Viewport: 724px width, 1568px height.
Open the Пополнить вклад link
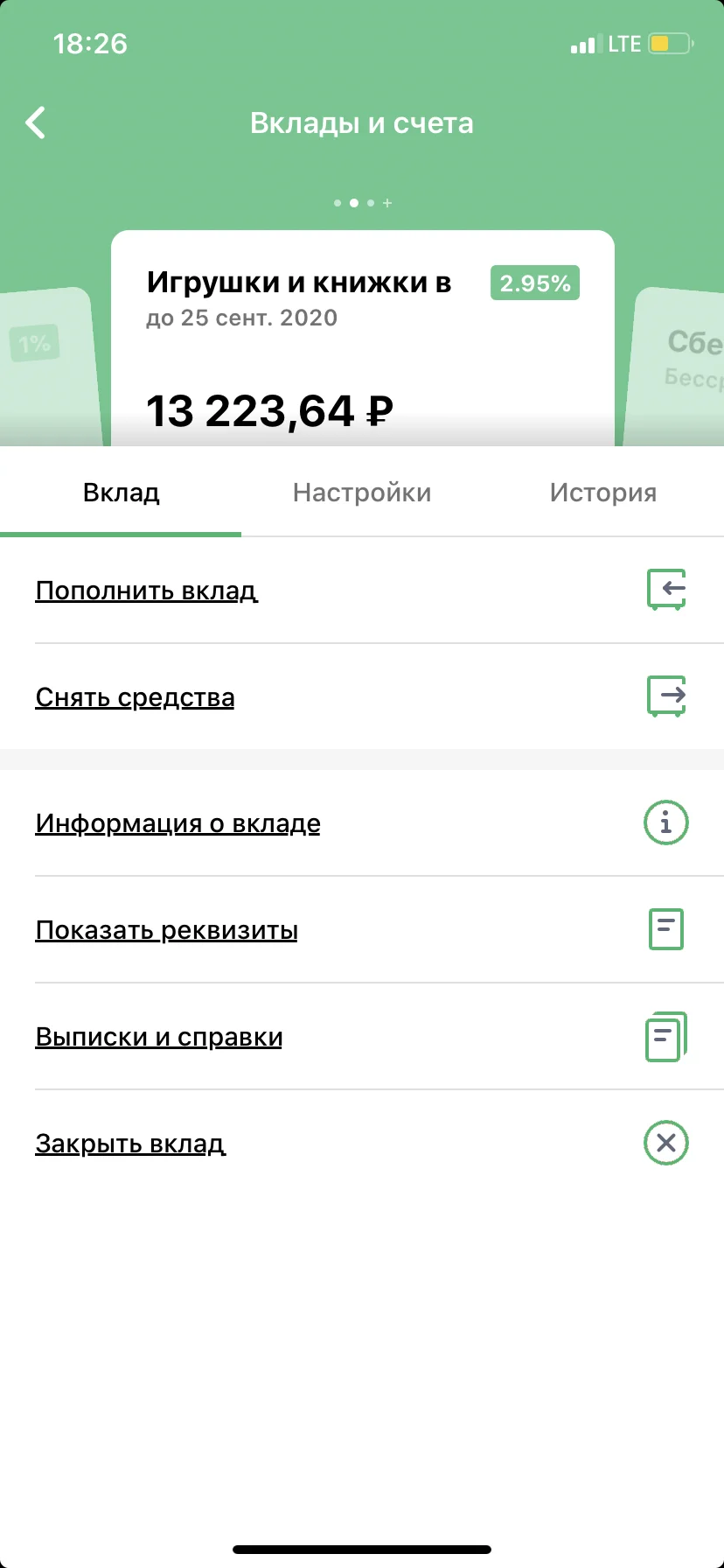click(x=146, y=591)
